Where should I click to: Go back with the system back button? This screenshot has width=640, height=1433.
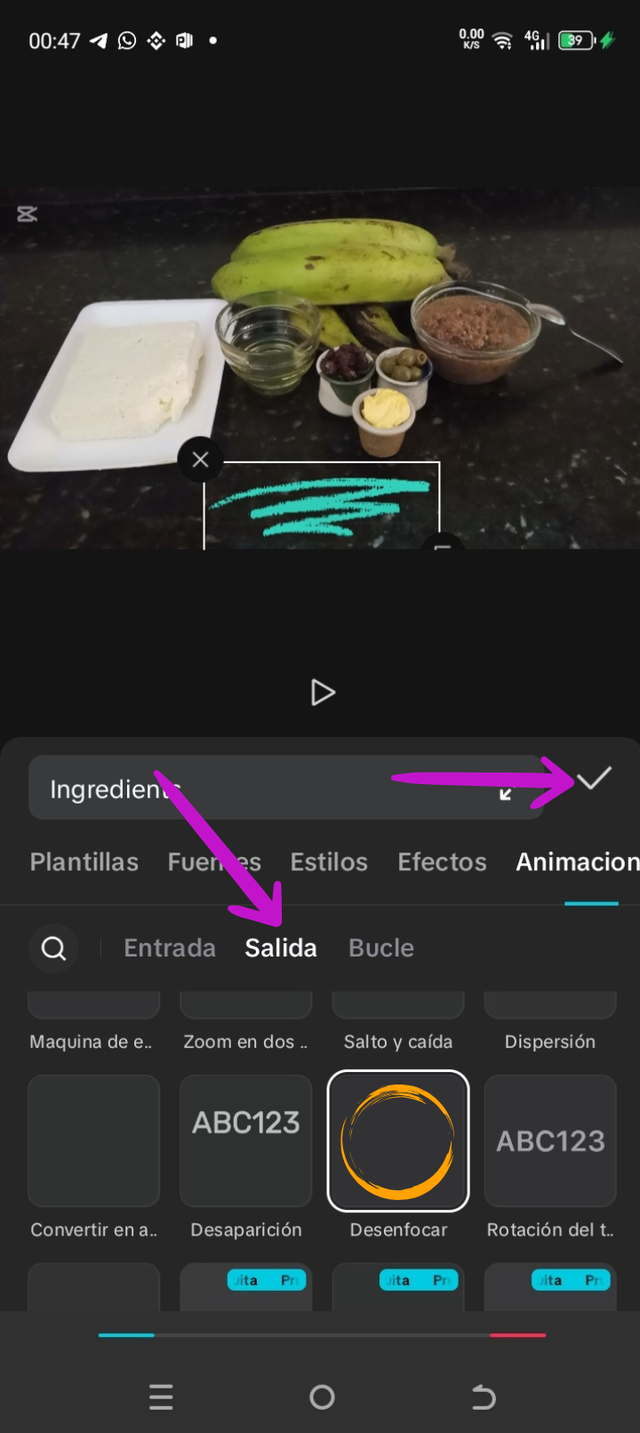[x=483, y=1397]
